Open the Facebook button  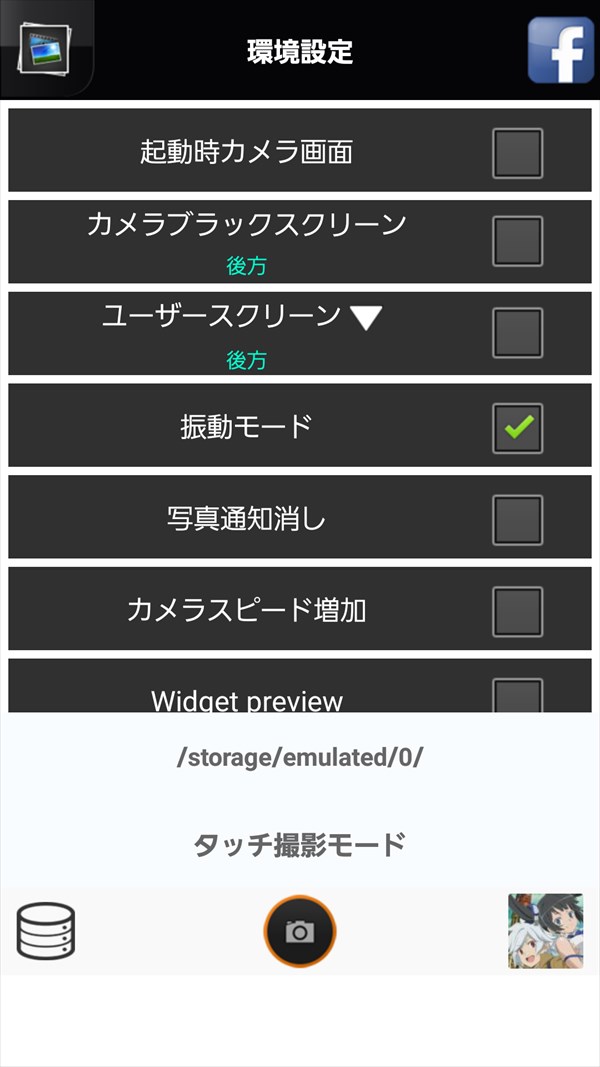coord(561,50)
